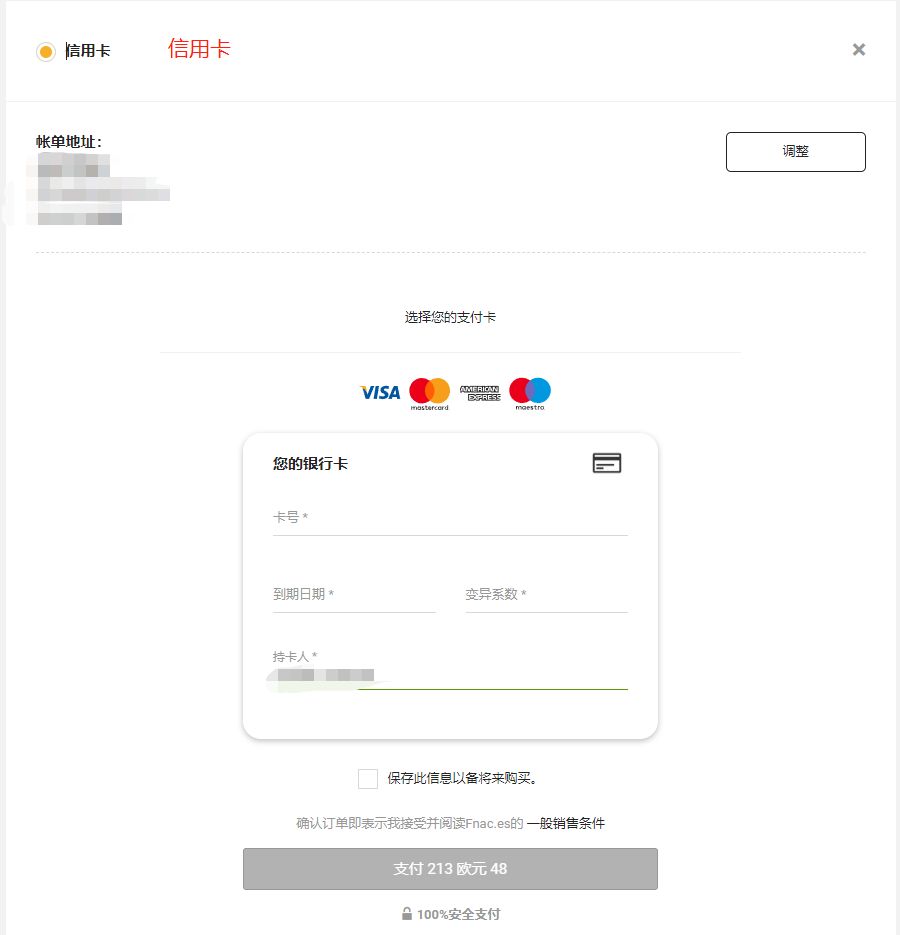Tap the 调整 button for billing address

795,152
